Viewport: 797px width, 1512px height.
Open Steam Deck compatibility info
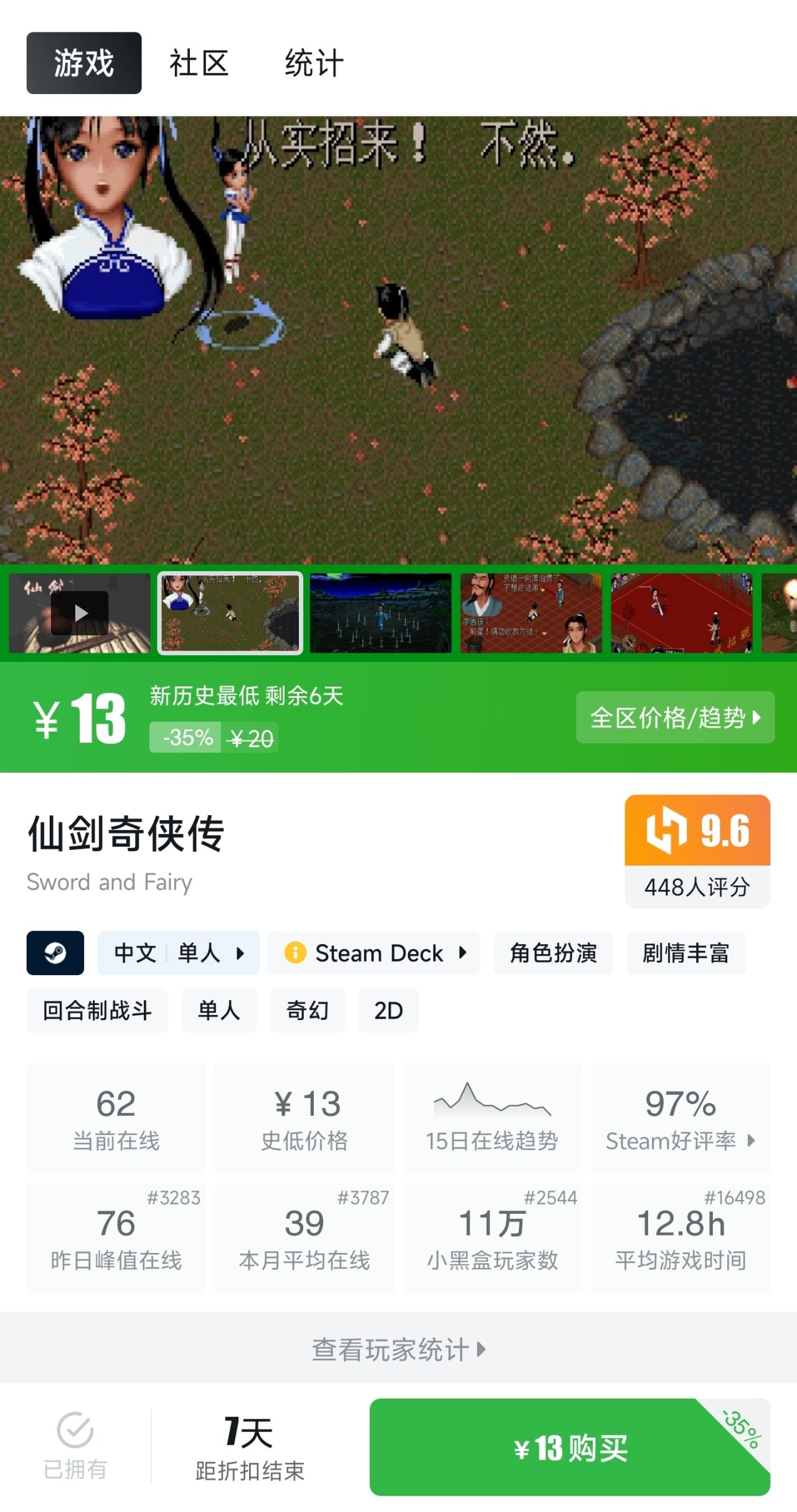pyautogui.click(x=374, y=953)
